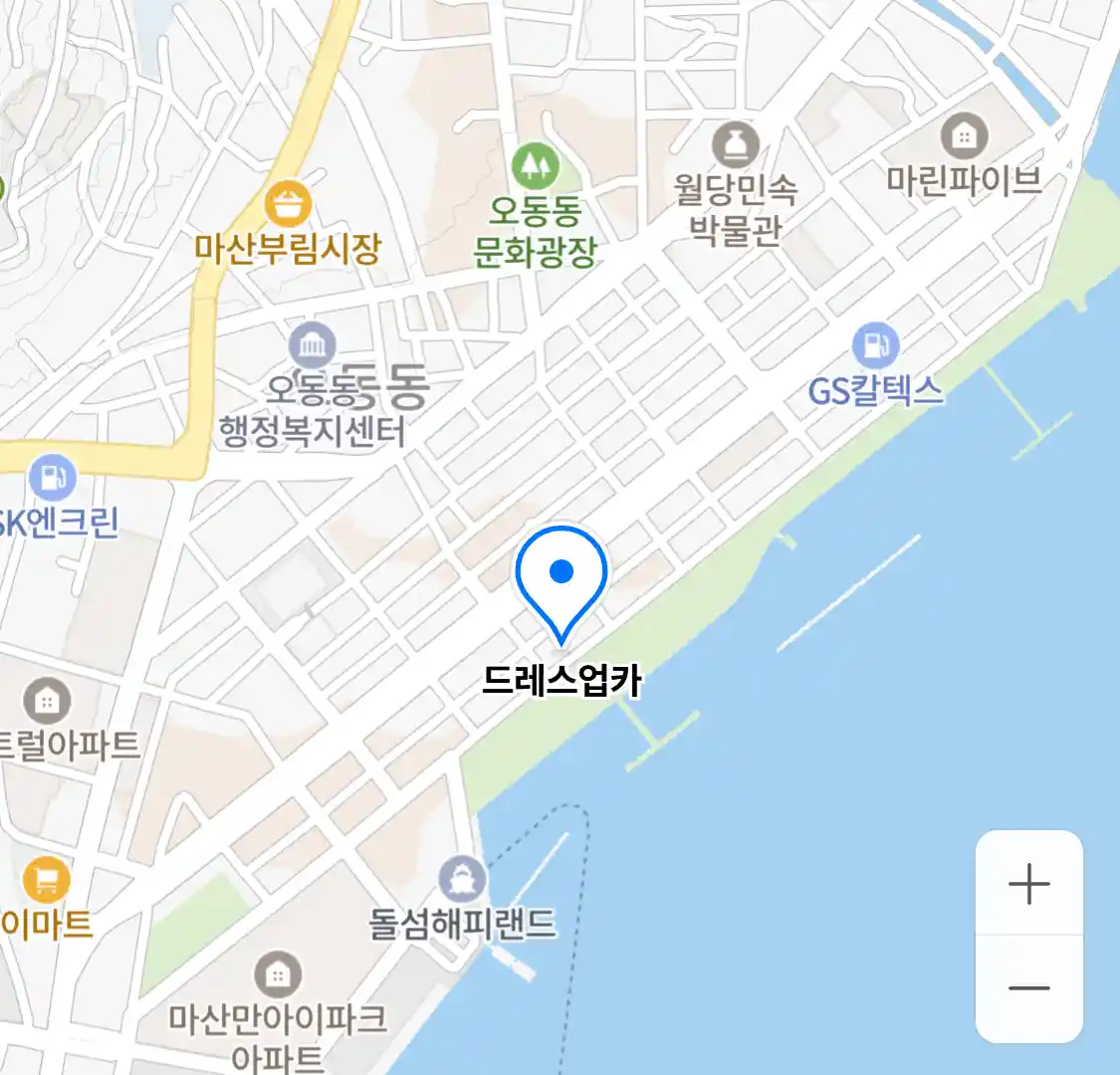Open the GS칼텍스 gas station marker
Image resolution: width=1120 pixels, height=1075 pixels.
pos(875,346)
